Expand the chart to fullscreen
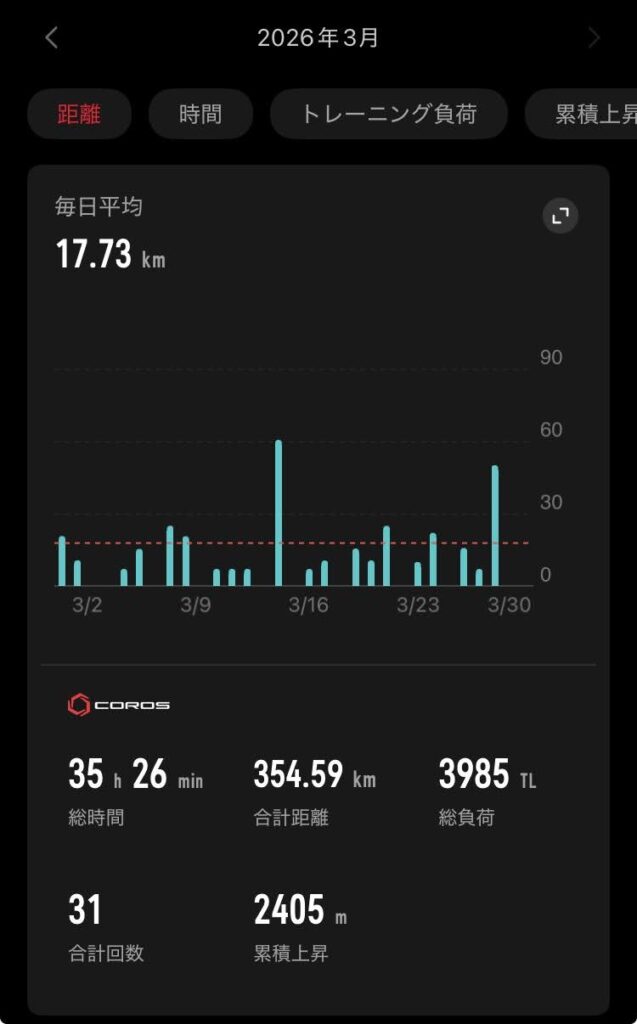 (560, 215)
